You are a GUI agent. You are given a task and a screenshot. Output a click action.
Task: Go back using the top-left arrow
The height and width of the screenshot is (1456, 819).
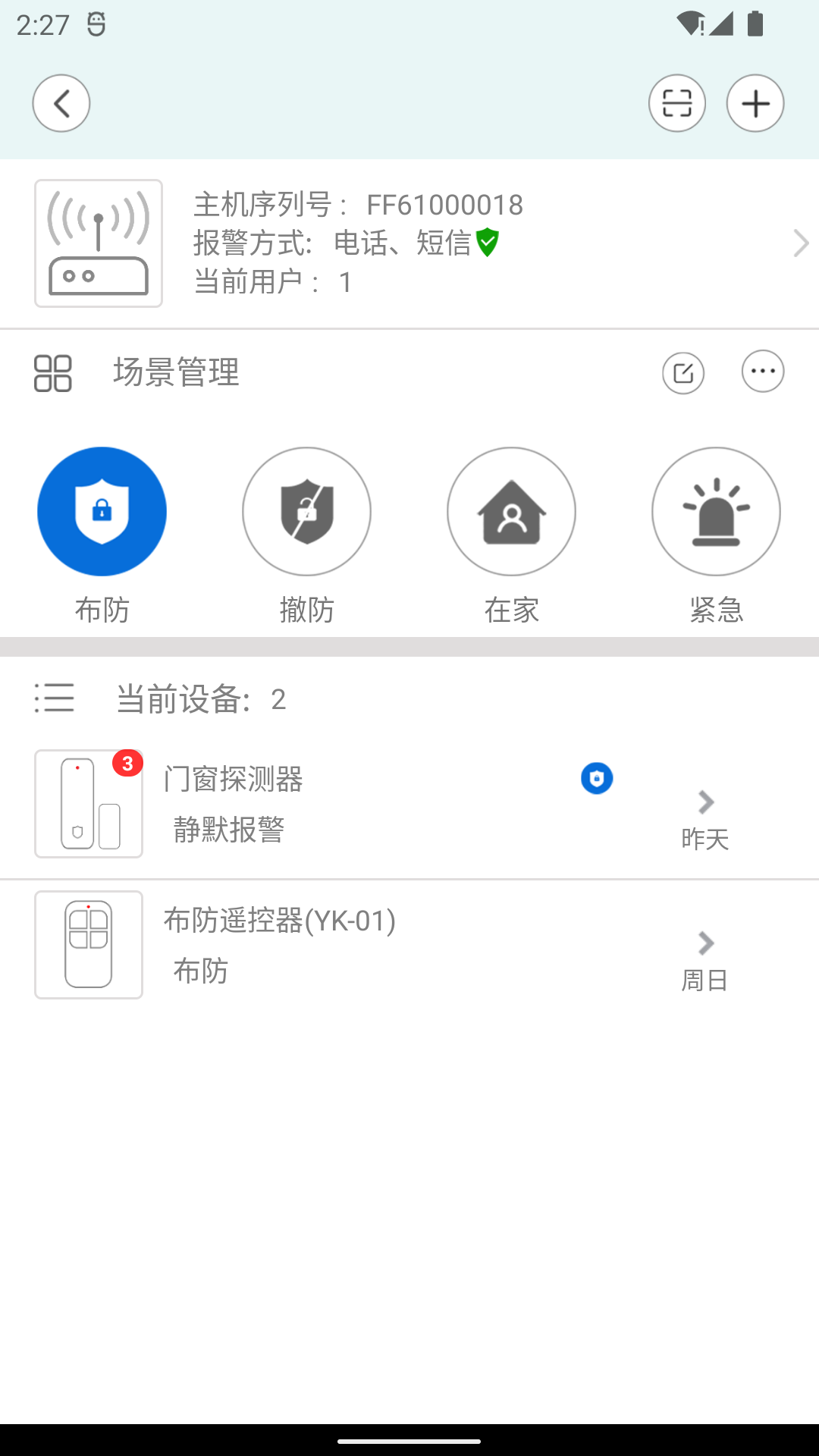pos(61,103)
